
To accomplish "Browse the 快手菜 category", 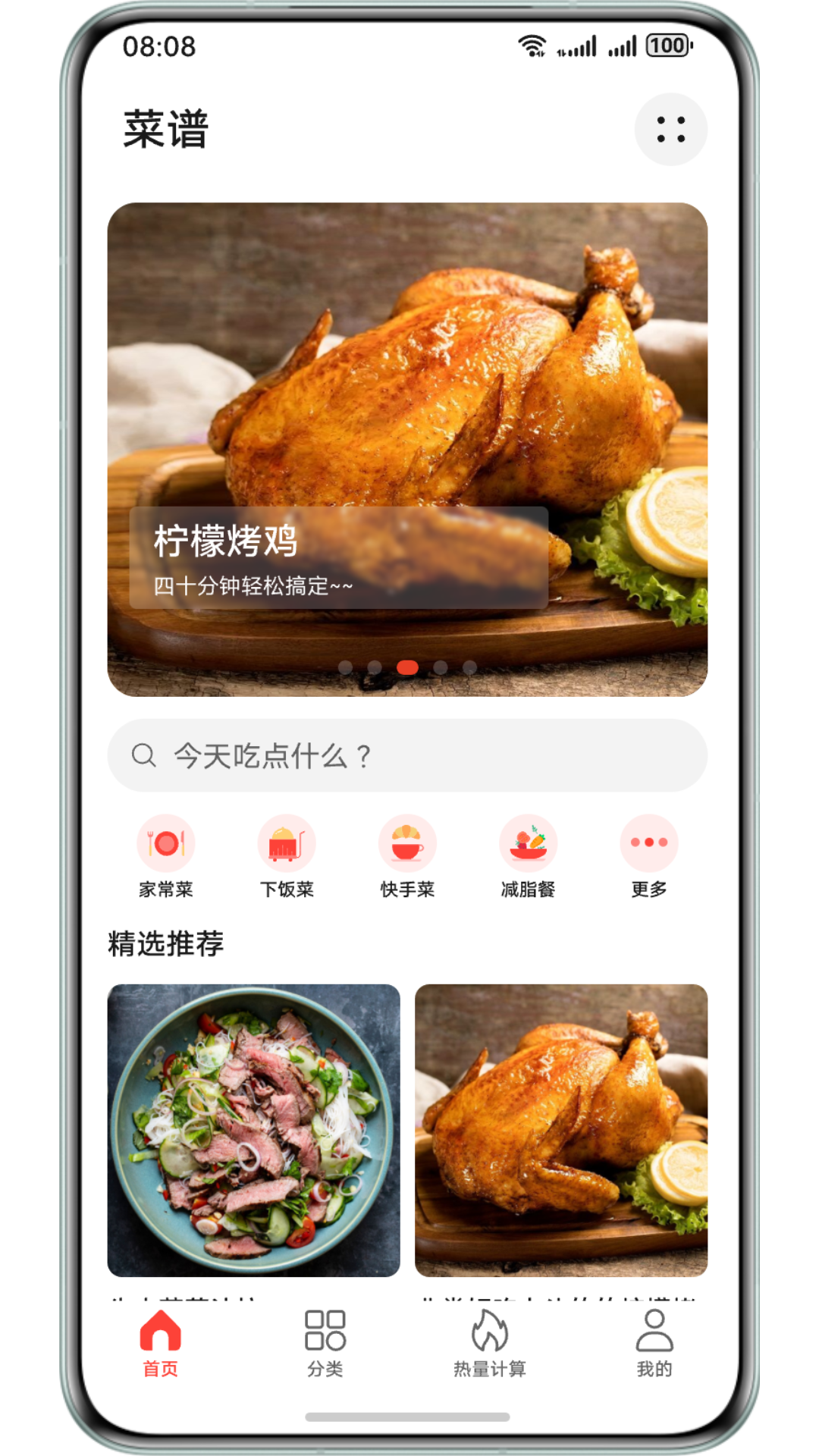I will pos(407,856).
